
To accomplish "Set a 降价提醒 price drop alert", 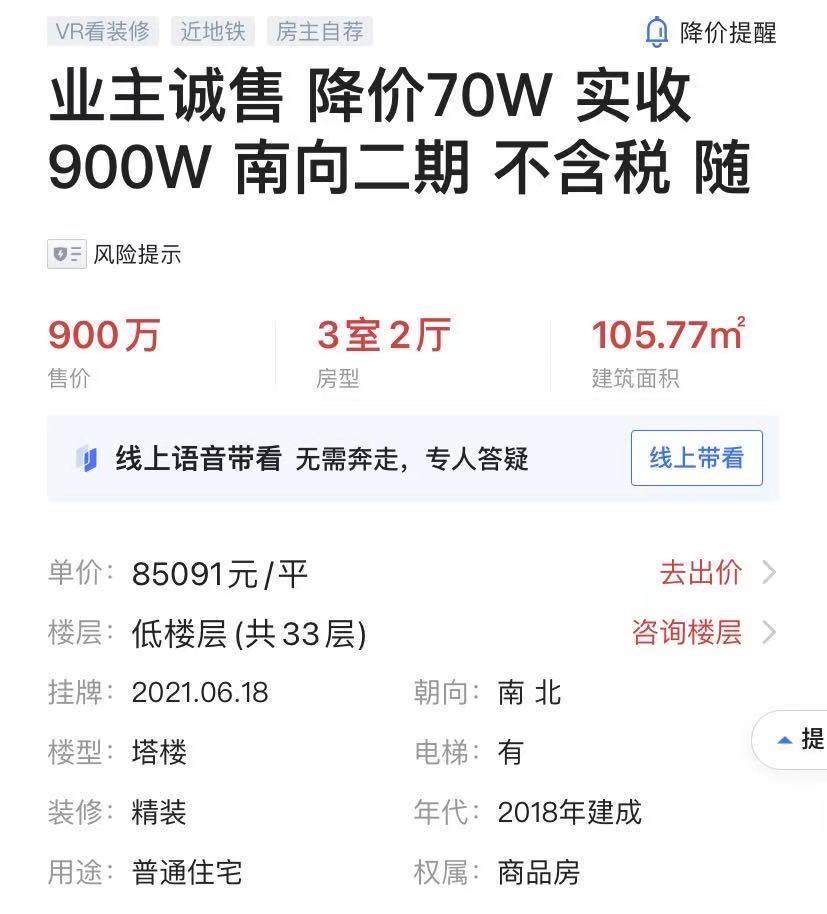I will click(x=711, y=32).
